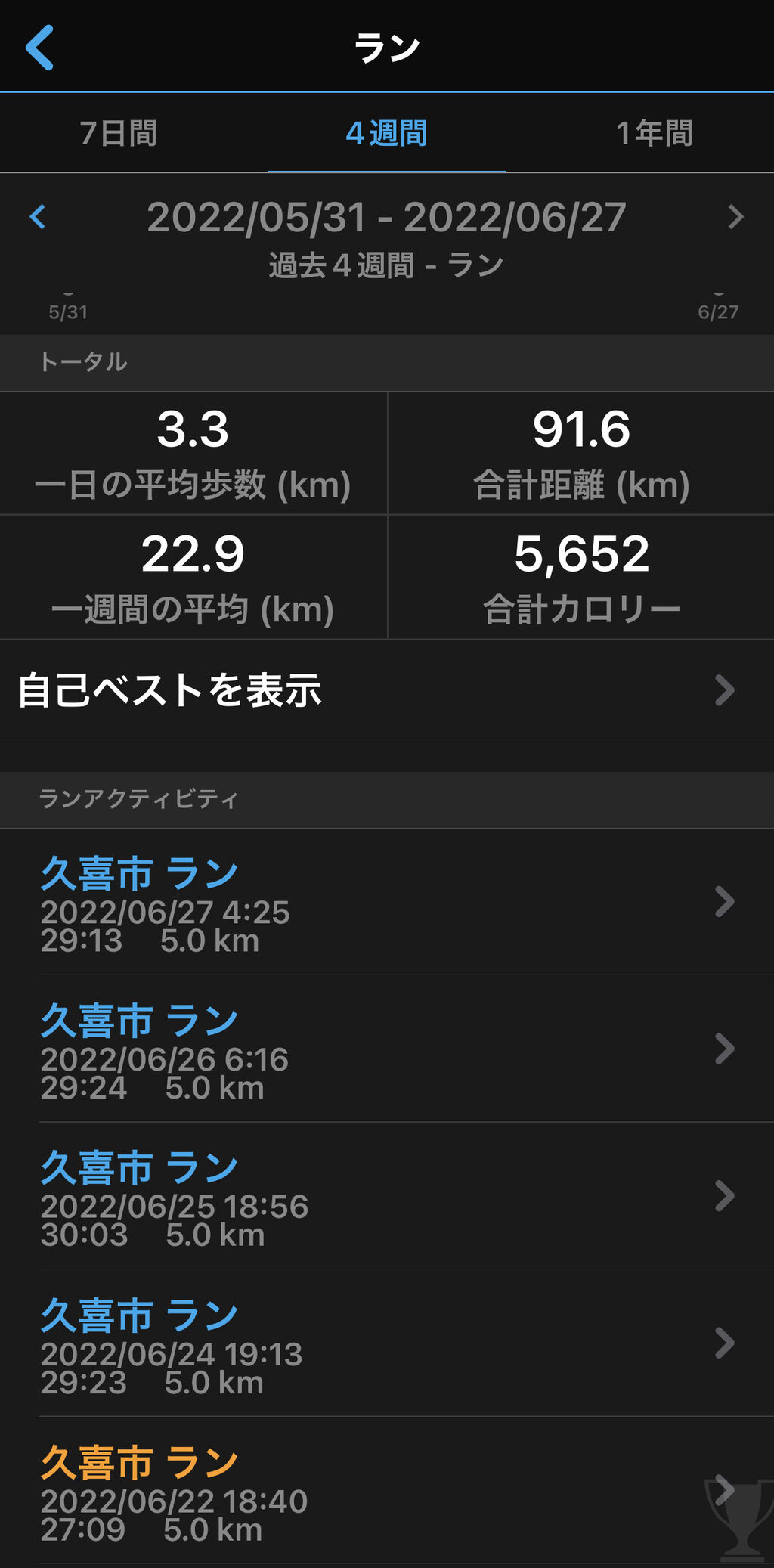Screen dimensions: 774x1568
Task: Select the 4週間 tab
Action: click(386, 133)
